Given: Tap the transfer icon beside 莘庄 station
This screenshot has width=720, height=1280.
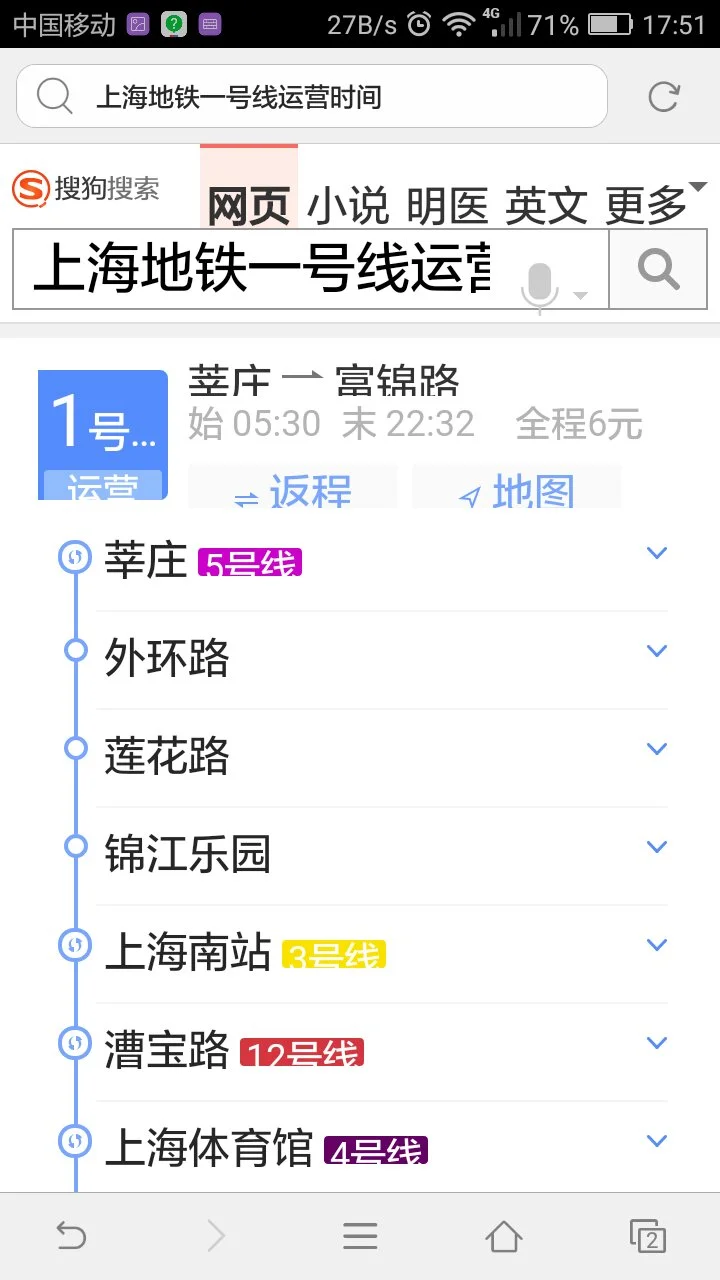Looking at the screenshot, I should point(74,556).
